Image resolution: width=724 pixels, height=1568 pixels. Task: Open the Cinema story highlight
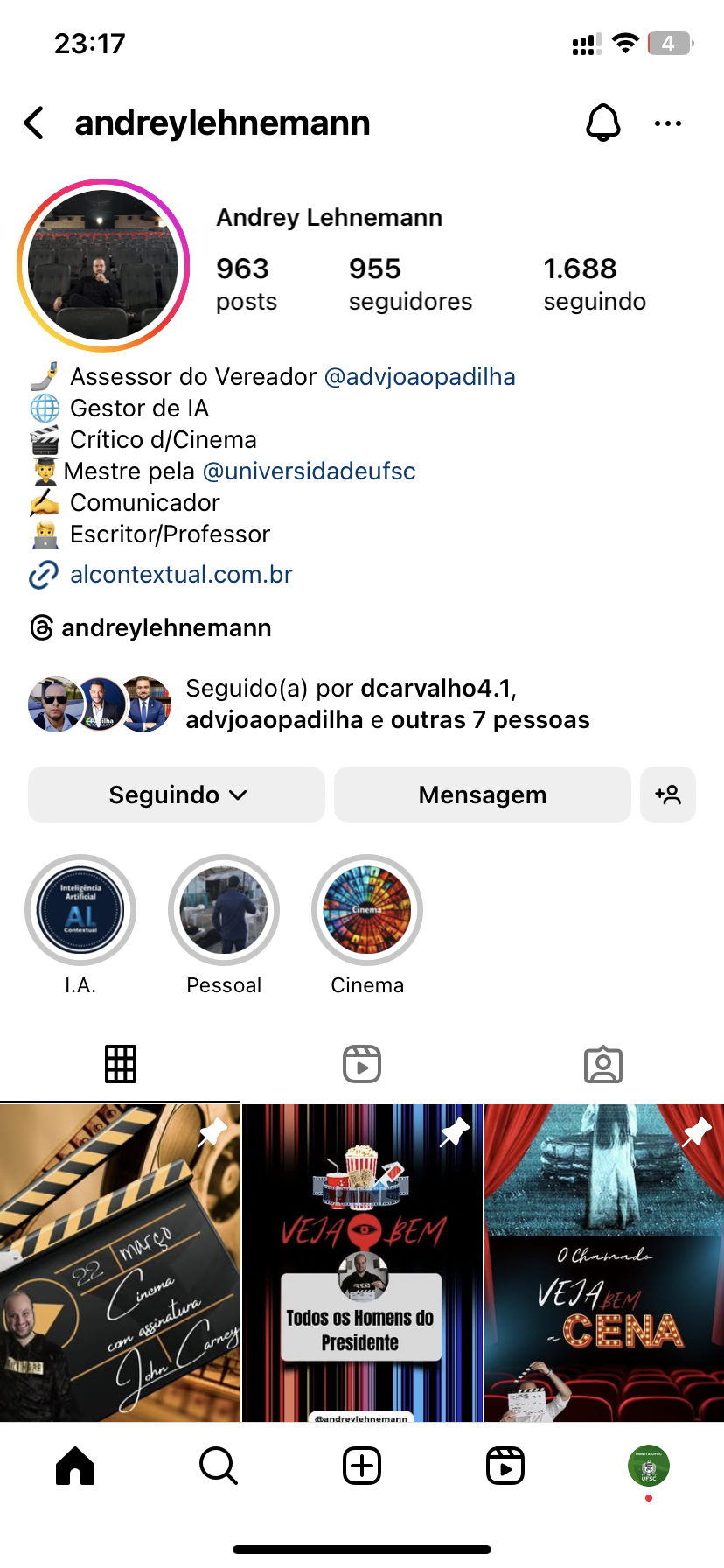(x=367, y=911)
